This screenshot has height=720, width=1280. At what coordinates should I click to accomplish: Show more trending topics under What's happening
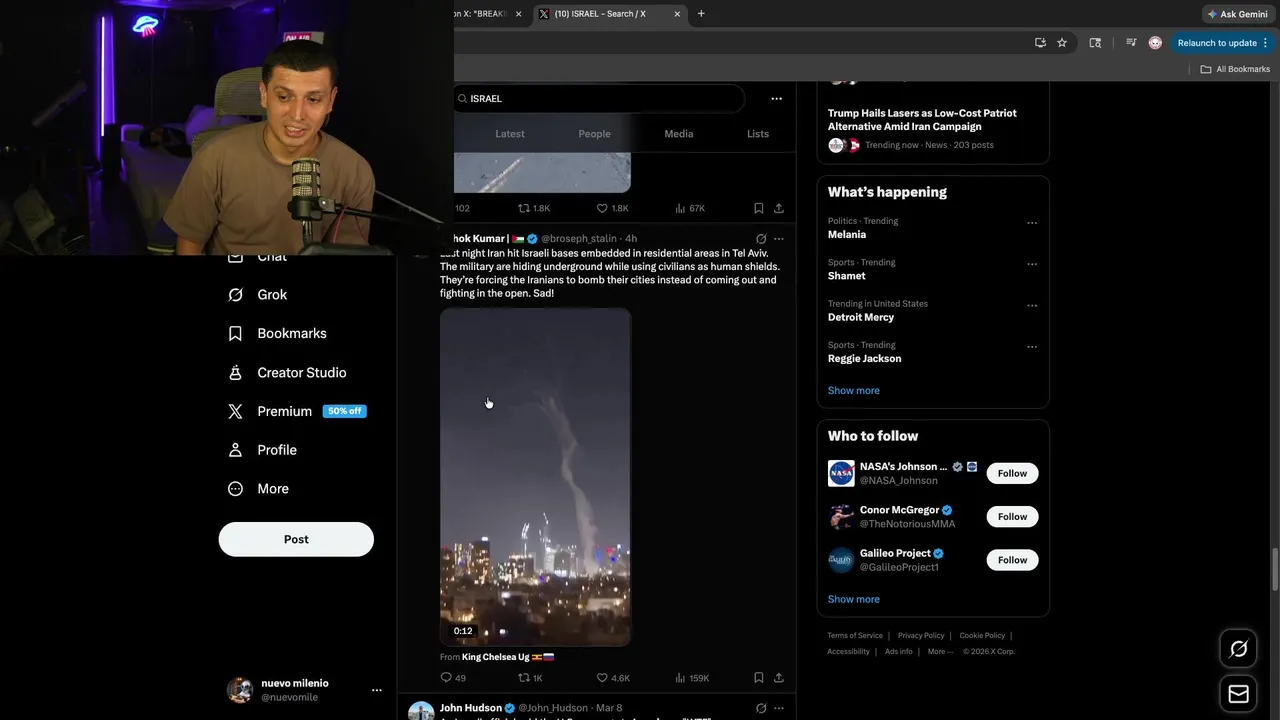tap(853, 391)
